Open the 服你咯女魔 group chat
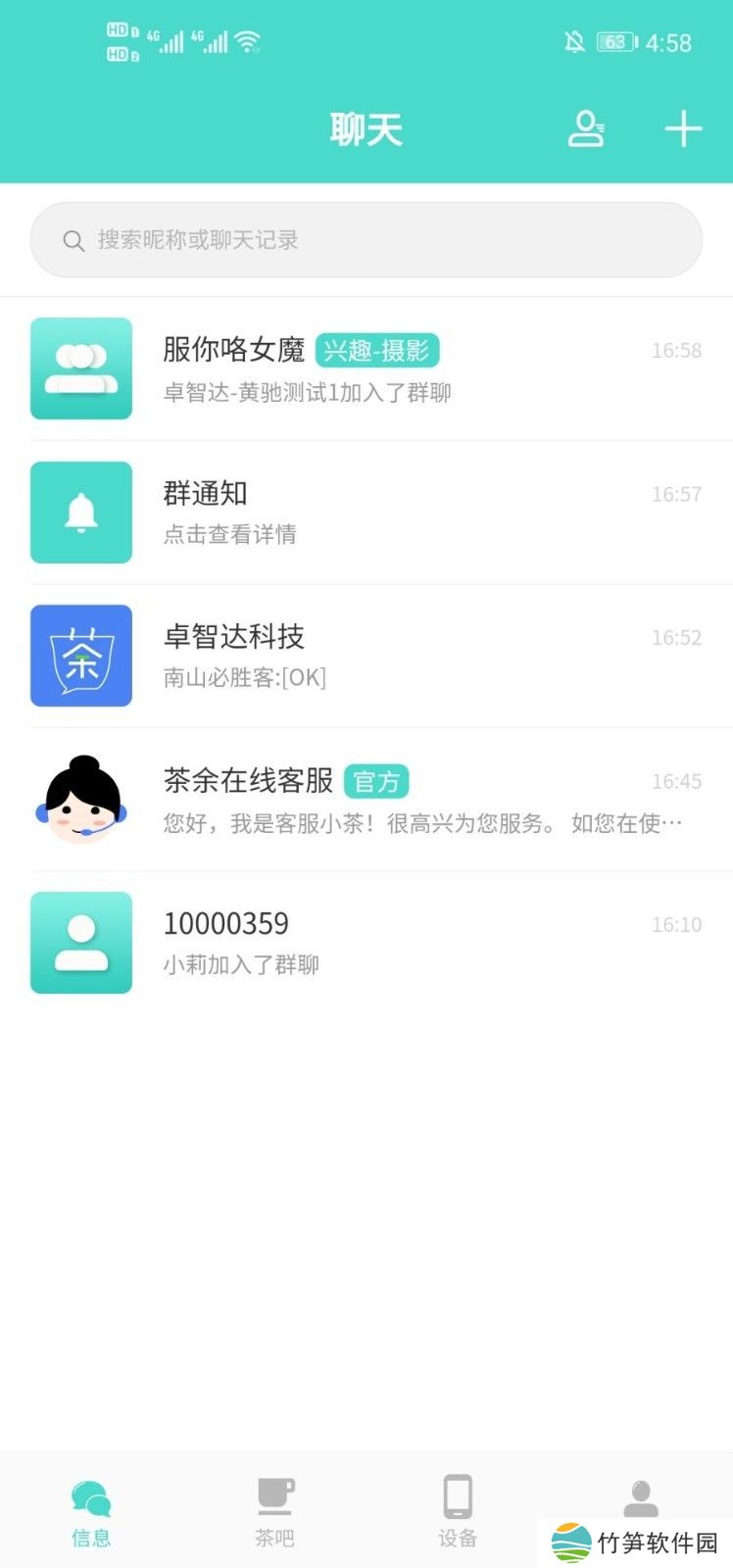The width and height of the screenshot is (733, 1568). 366,369
